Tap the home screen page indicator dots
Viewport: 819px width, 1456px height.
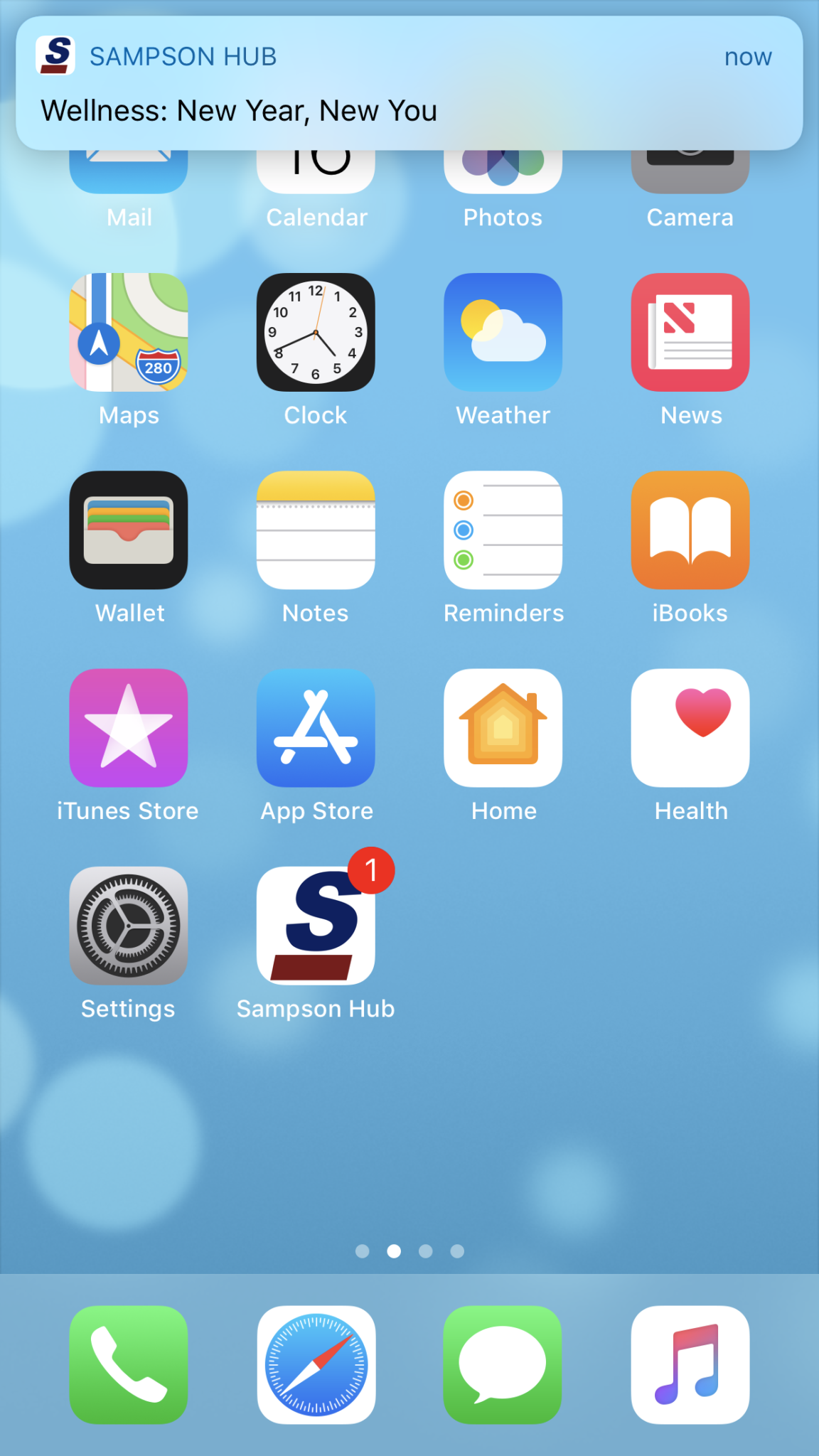pyautogui.click(x=409, y=1251)
